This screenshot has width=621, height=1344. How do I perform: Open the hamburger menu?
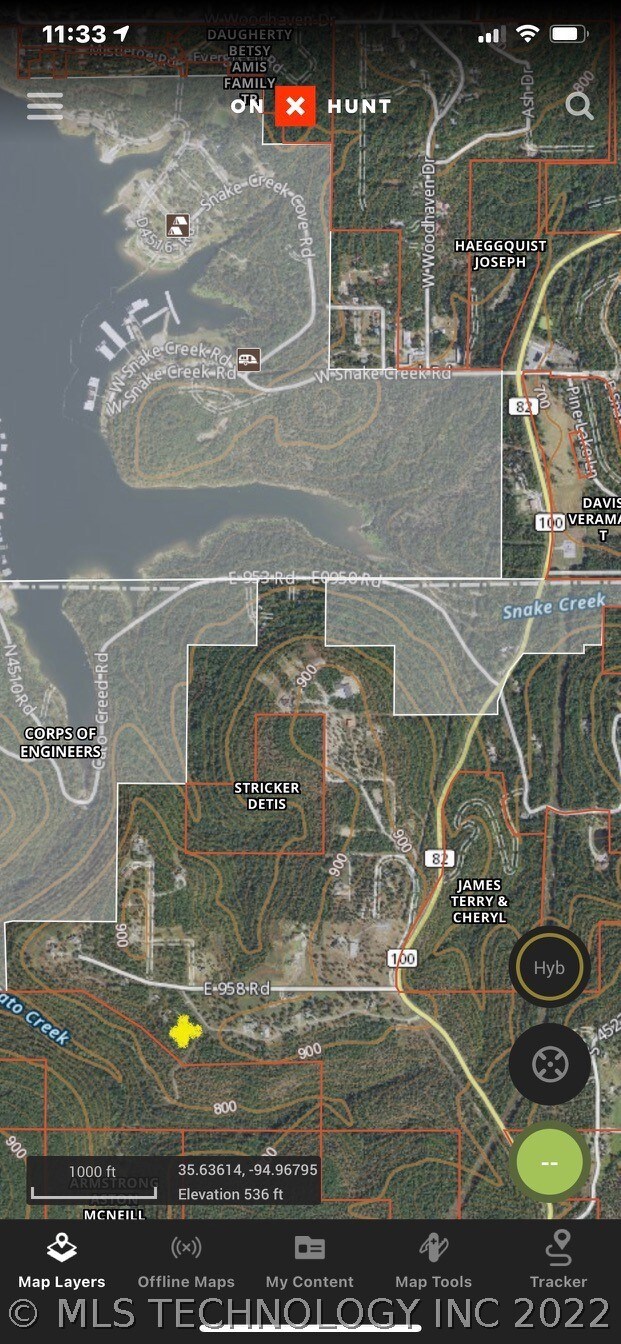(45, 106)
